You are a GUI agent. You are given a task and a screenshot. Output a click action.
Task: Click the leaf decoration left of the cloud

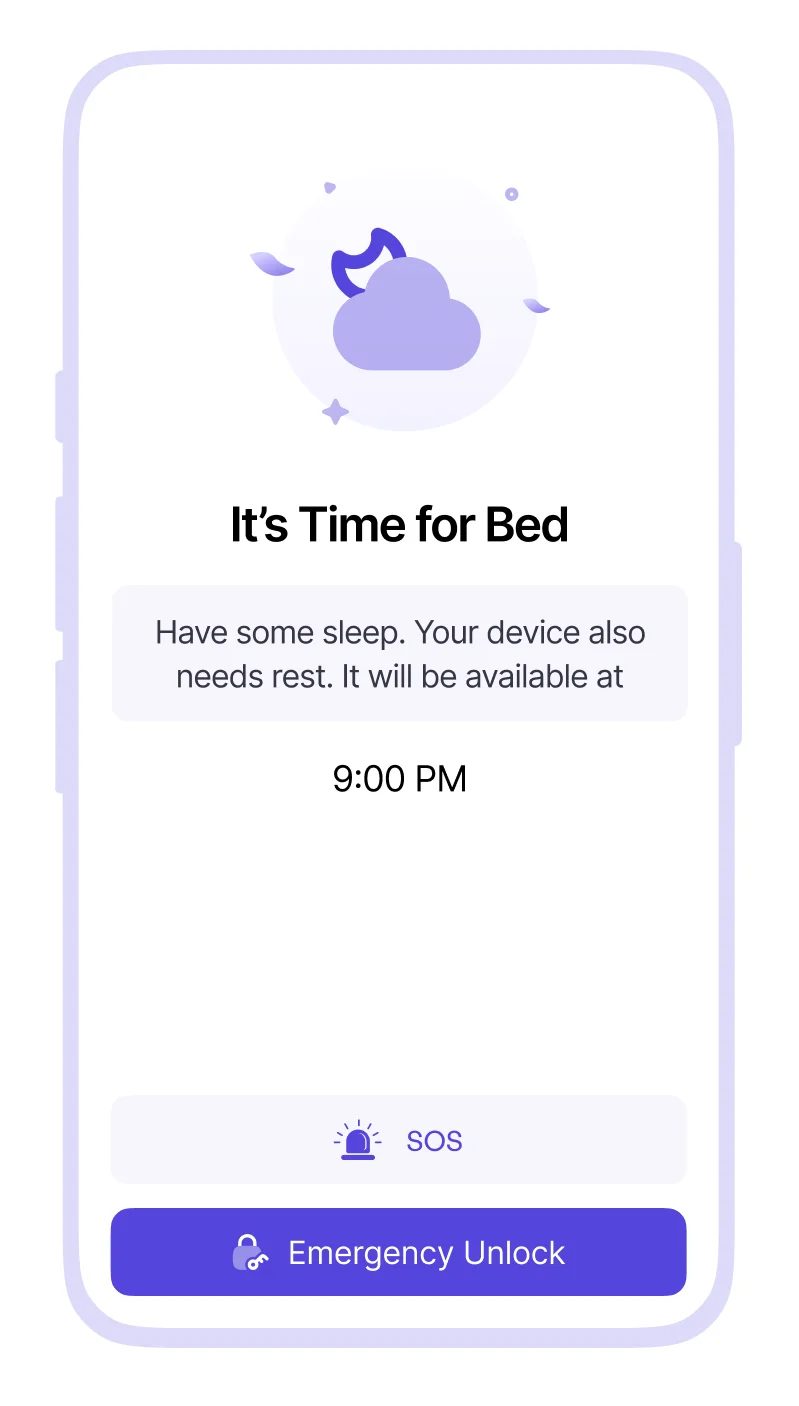coord(272,262)
